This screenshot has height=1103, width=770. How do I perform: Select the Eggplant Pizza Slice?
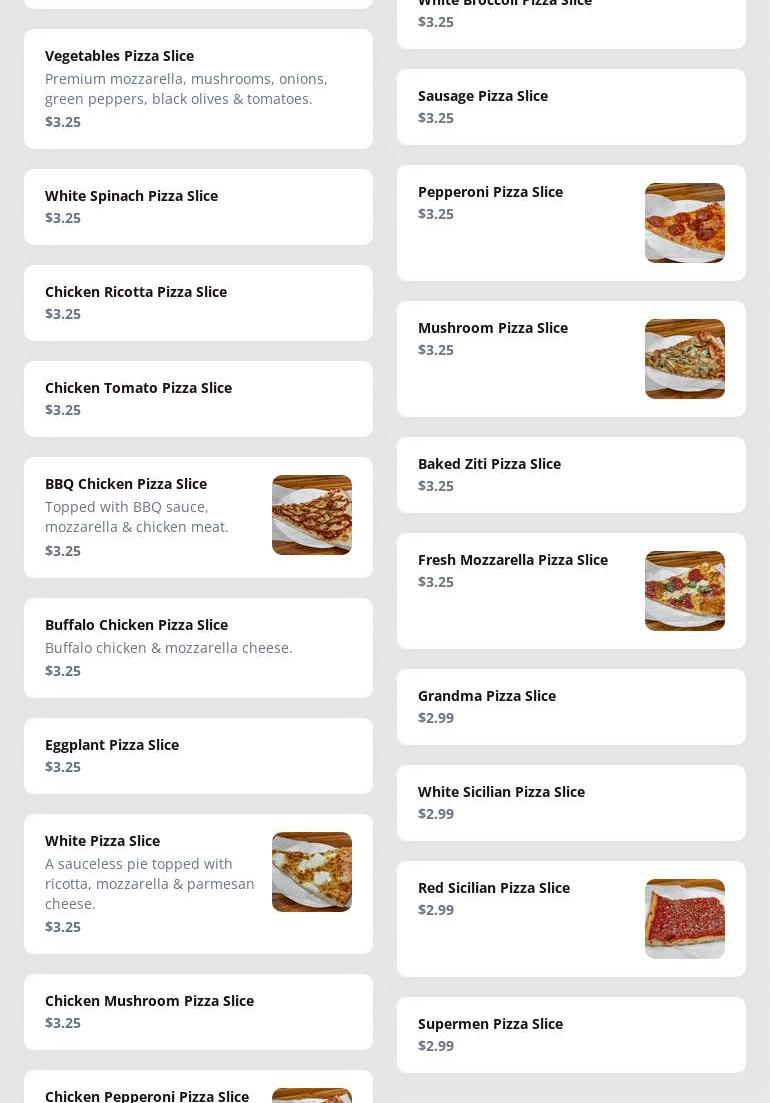pyautogui.click(x=198, y=756)
